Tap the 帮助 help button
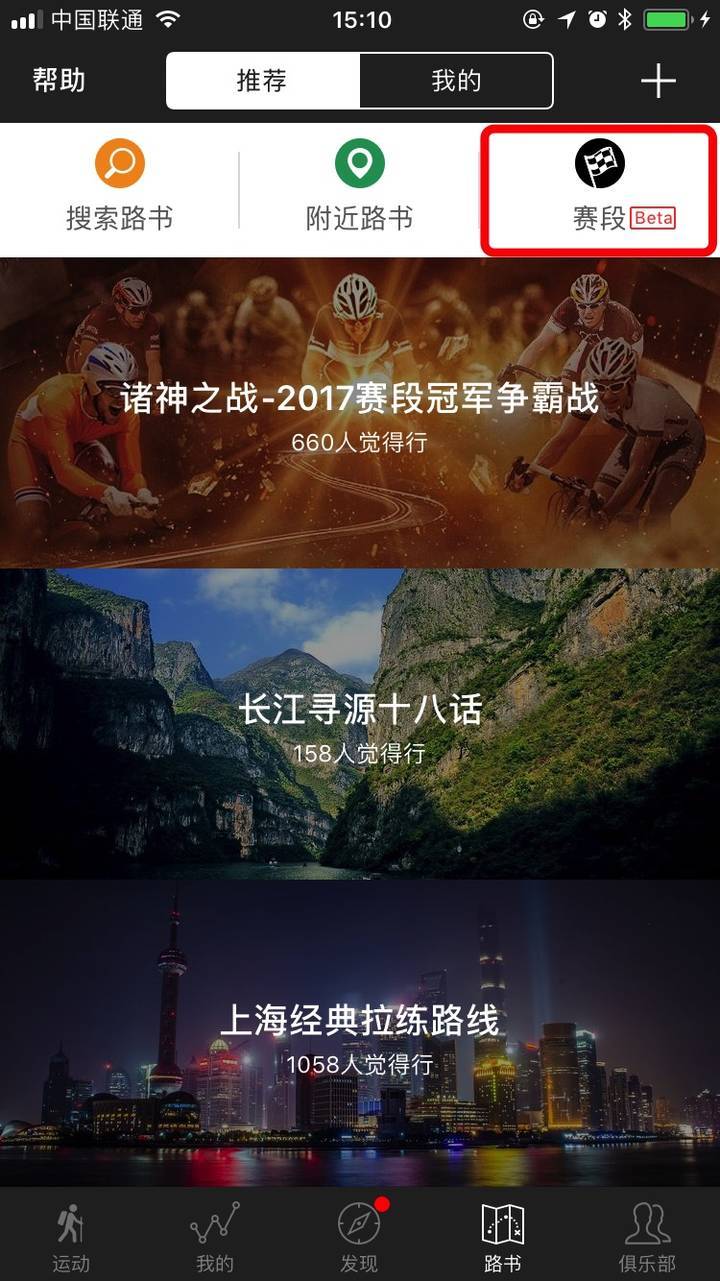The height and width of the screenshot is (1281, 720). 59,81
